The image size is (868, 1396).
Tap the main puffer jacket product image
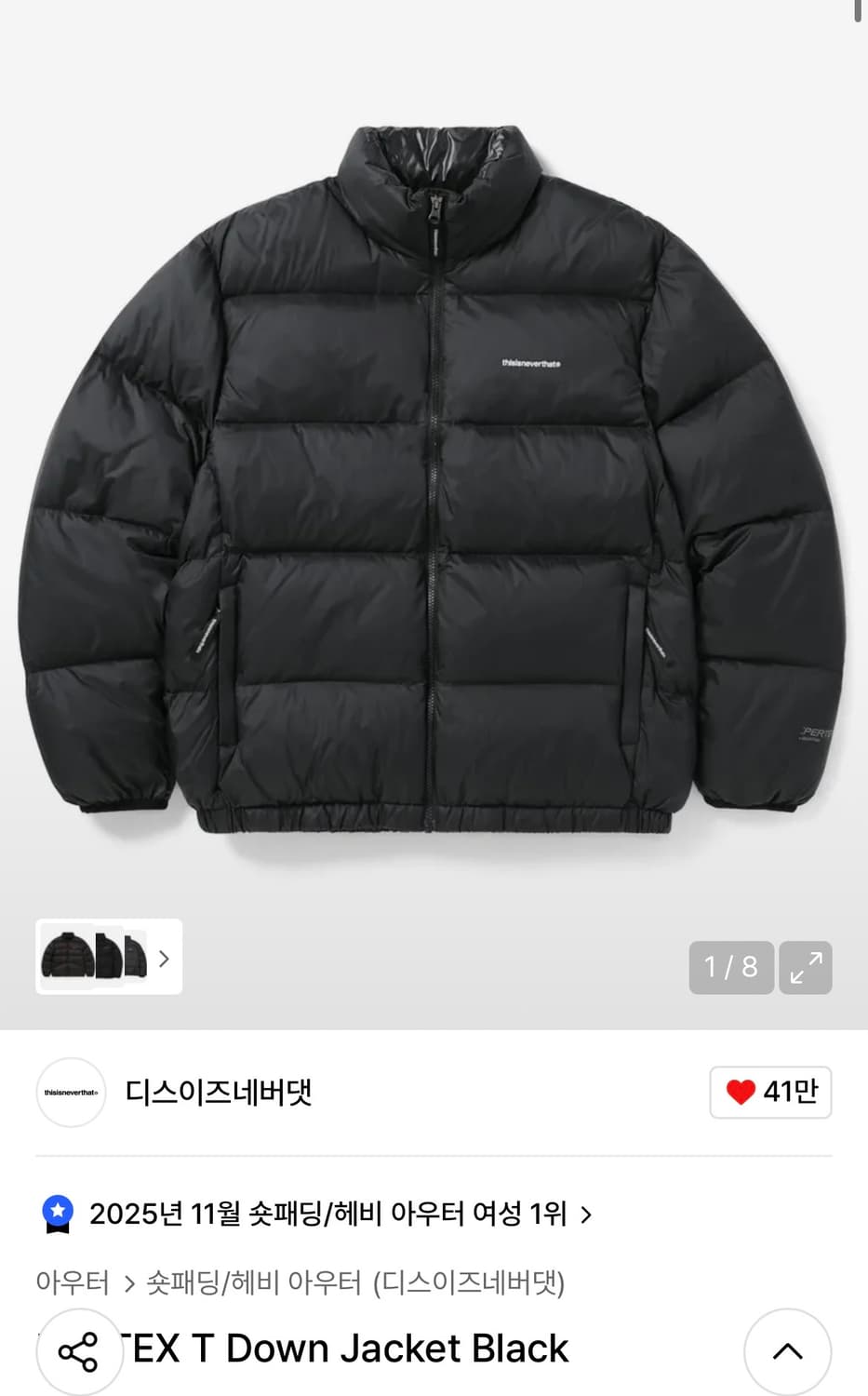tap(434, 503)
